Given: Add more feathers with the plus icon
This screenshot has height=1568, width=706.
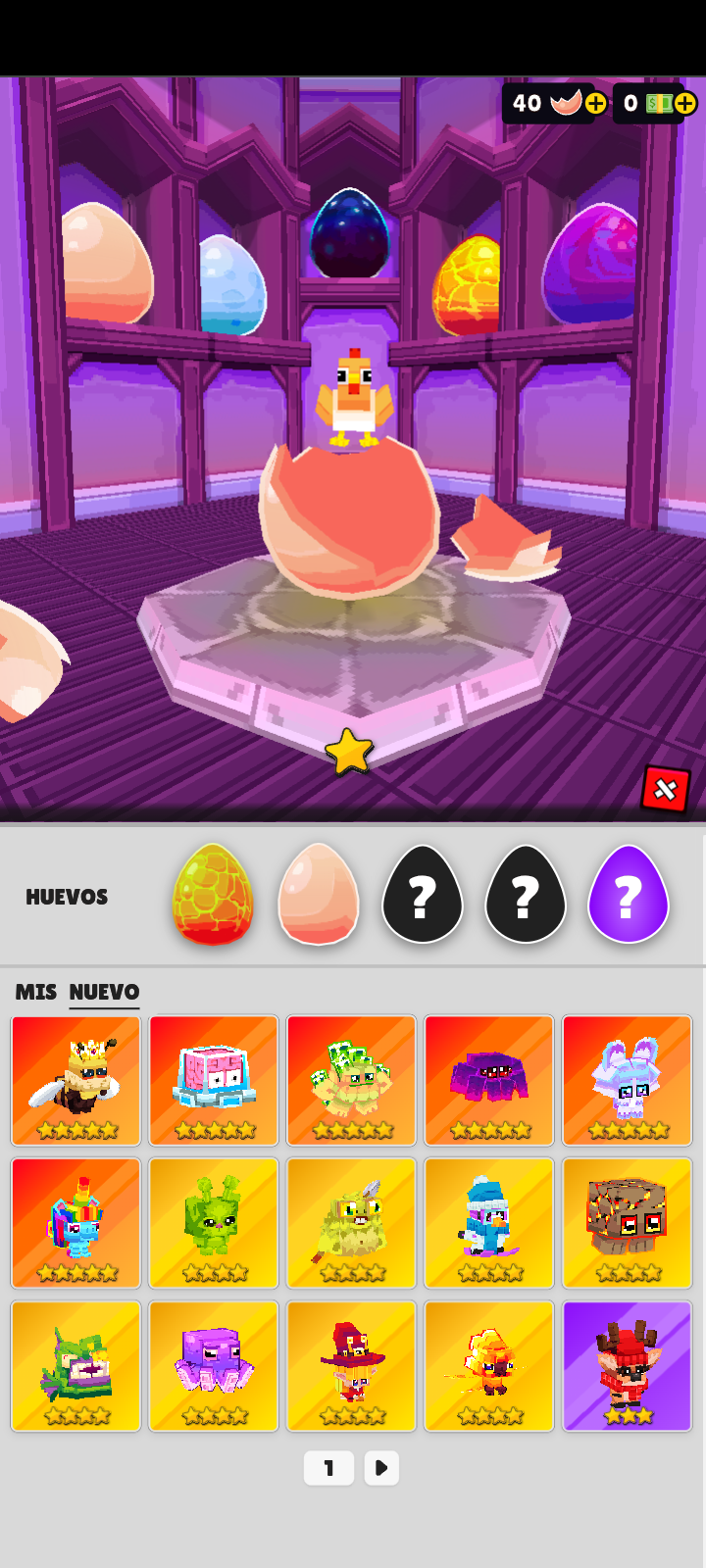Looking at the screenshot, I should (595, 103).
